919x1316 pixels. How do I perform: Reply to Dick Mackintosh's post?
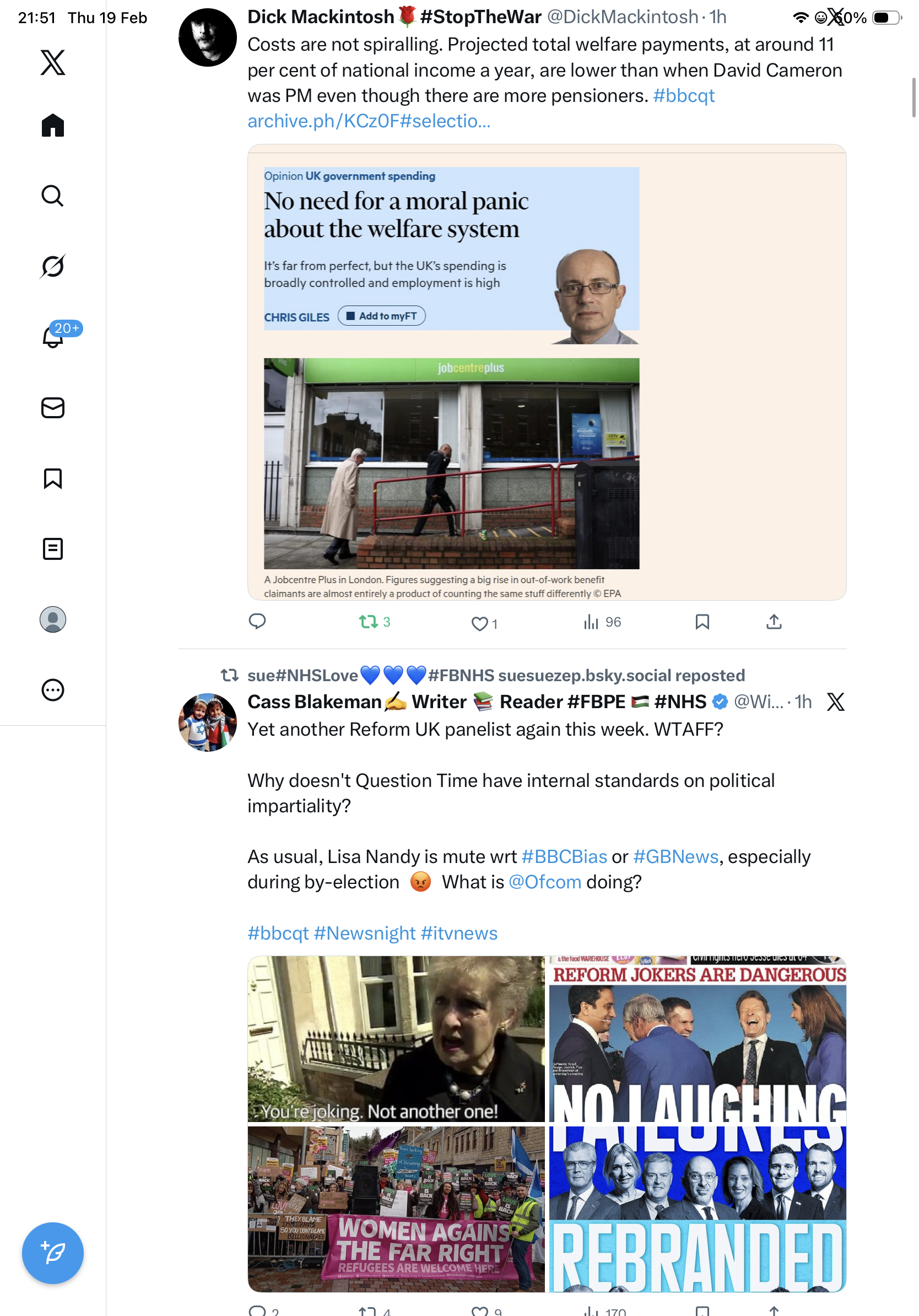point(257,621)
